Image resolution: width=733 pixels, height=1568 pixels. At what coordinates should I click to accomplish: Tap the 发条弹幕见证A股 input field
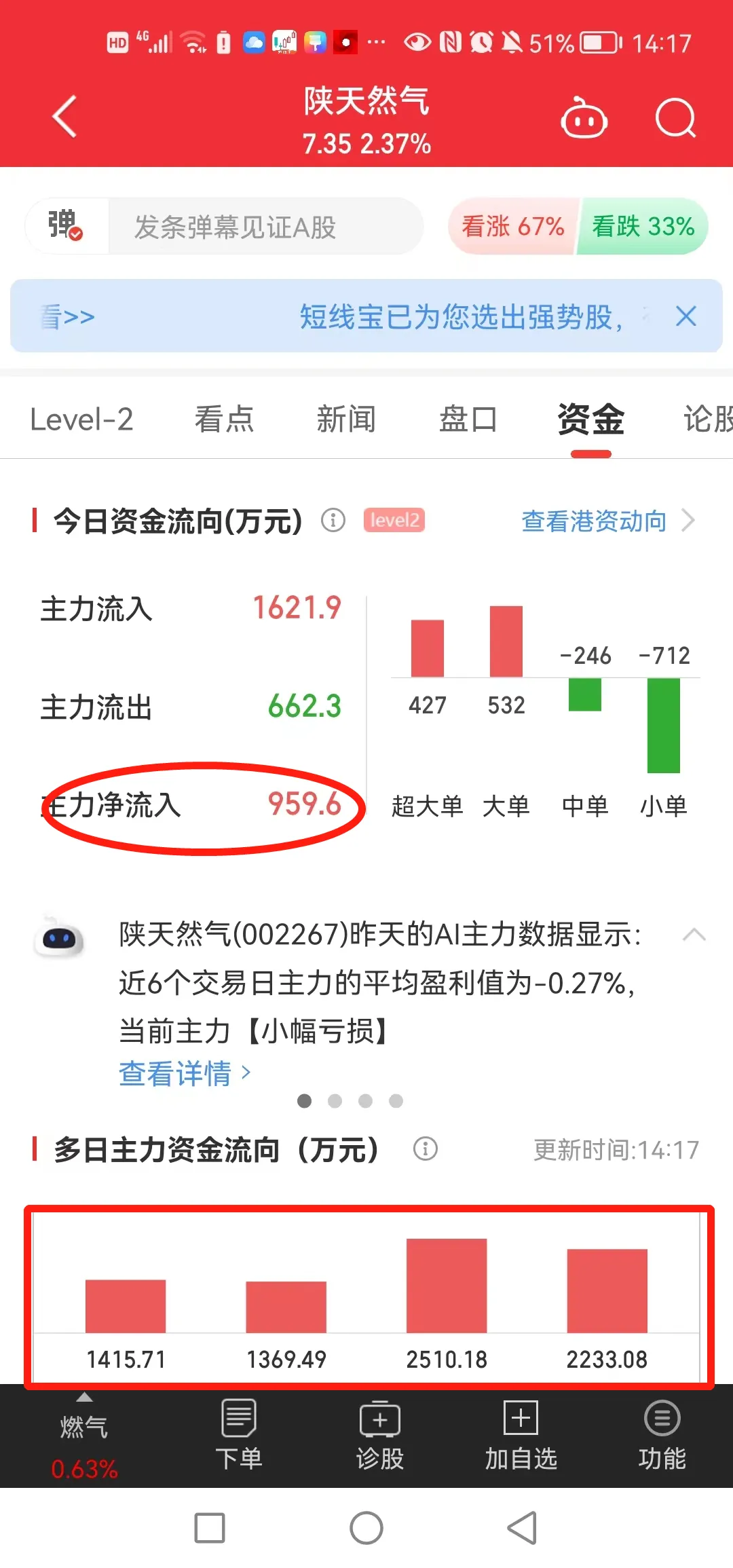(265, 227)
